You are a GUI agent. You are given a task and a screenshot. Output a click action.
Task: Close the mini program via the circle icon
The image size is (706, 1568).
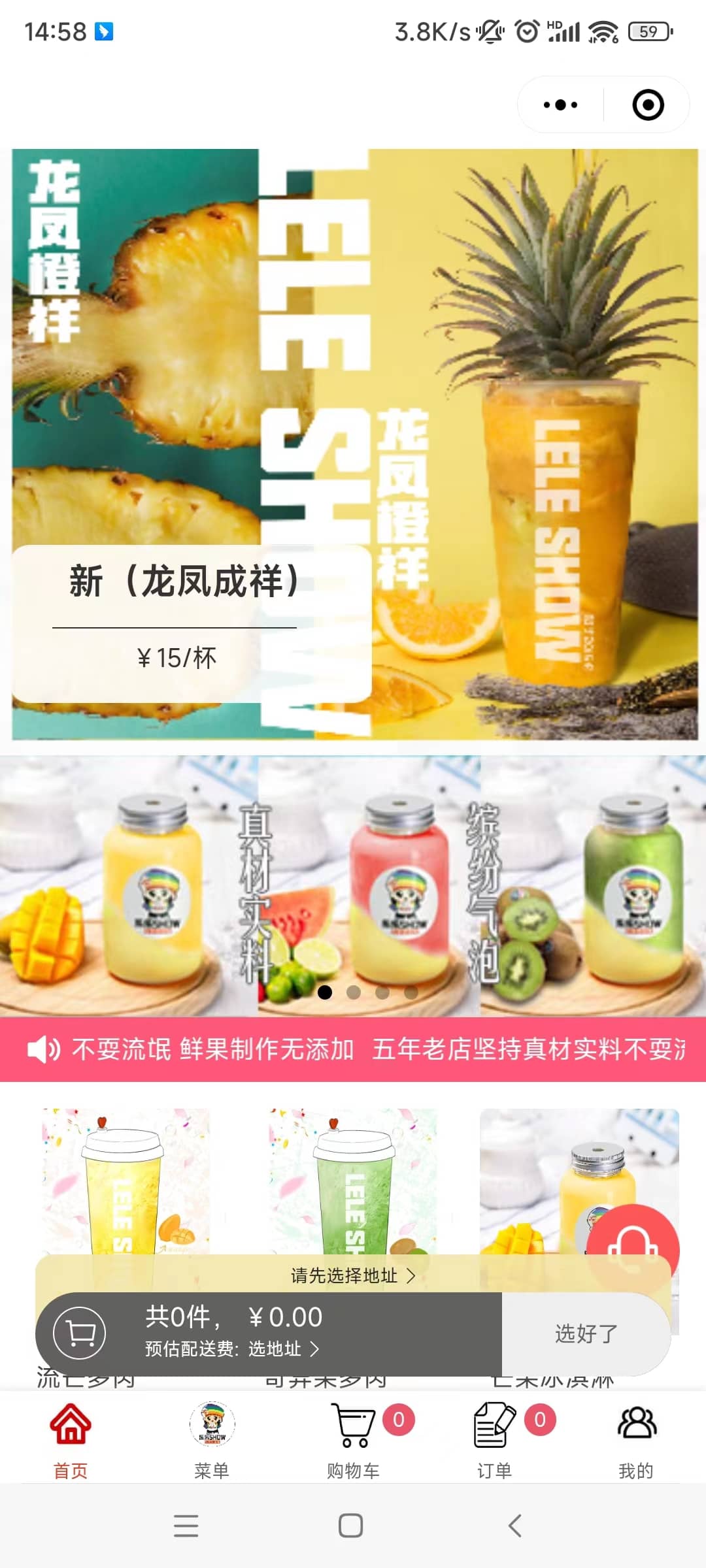coord(648,105)
